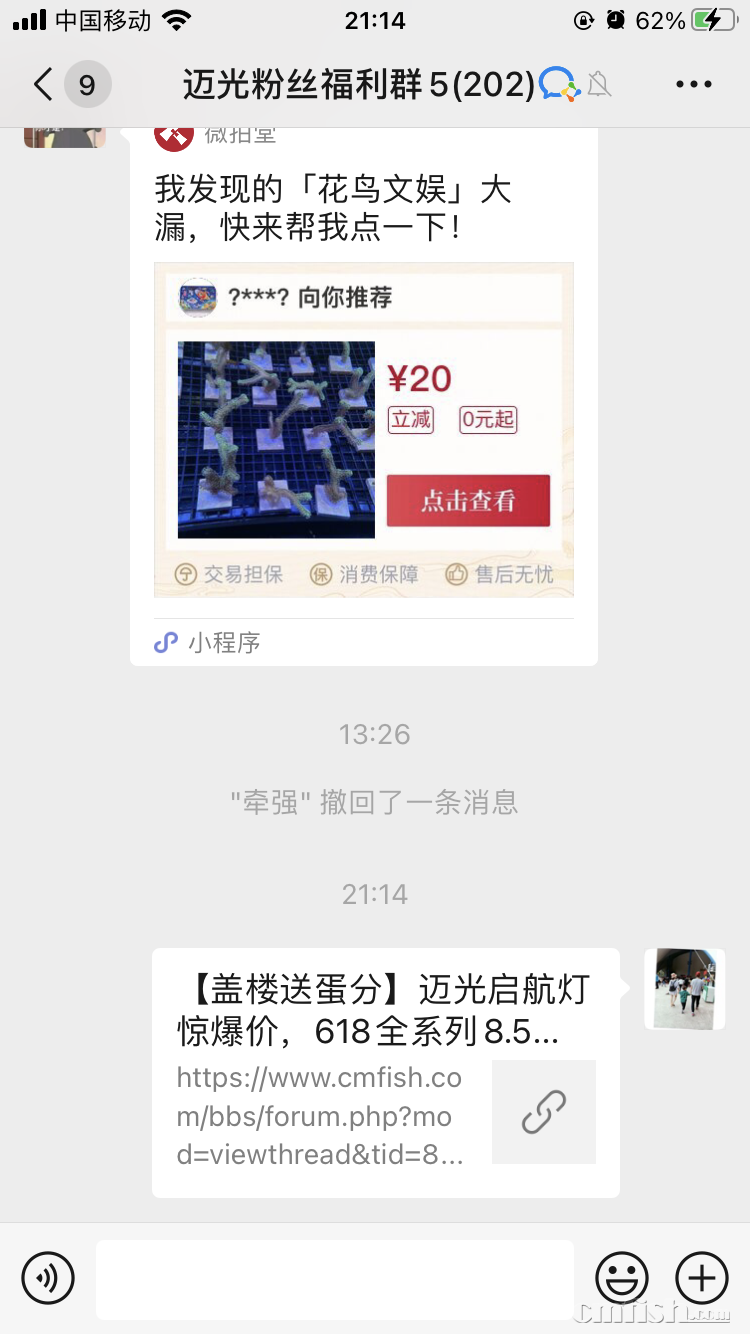
Task: Tap the 小程序 mini program icon
Action: (x=165, y=643)
